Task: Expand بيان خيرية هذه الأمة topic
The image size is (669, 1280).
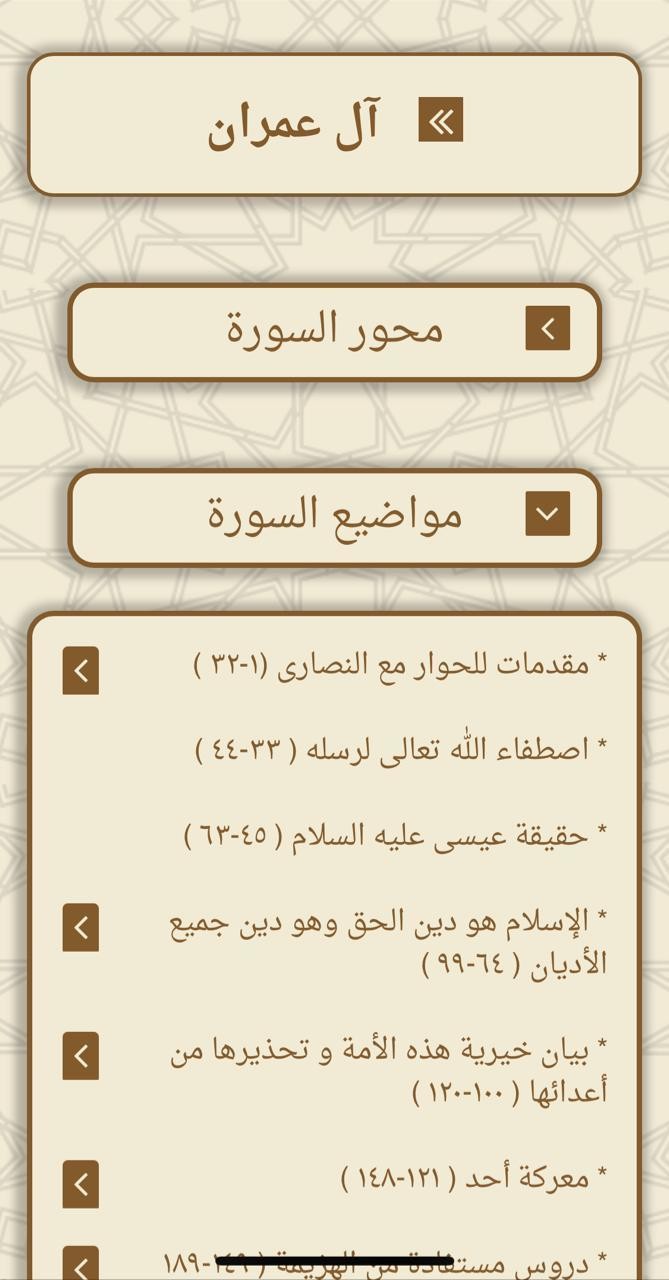Action: (81, 1056)
